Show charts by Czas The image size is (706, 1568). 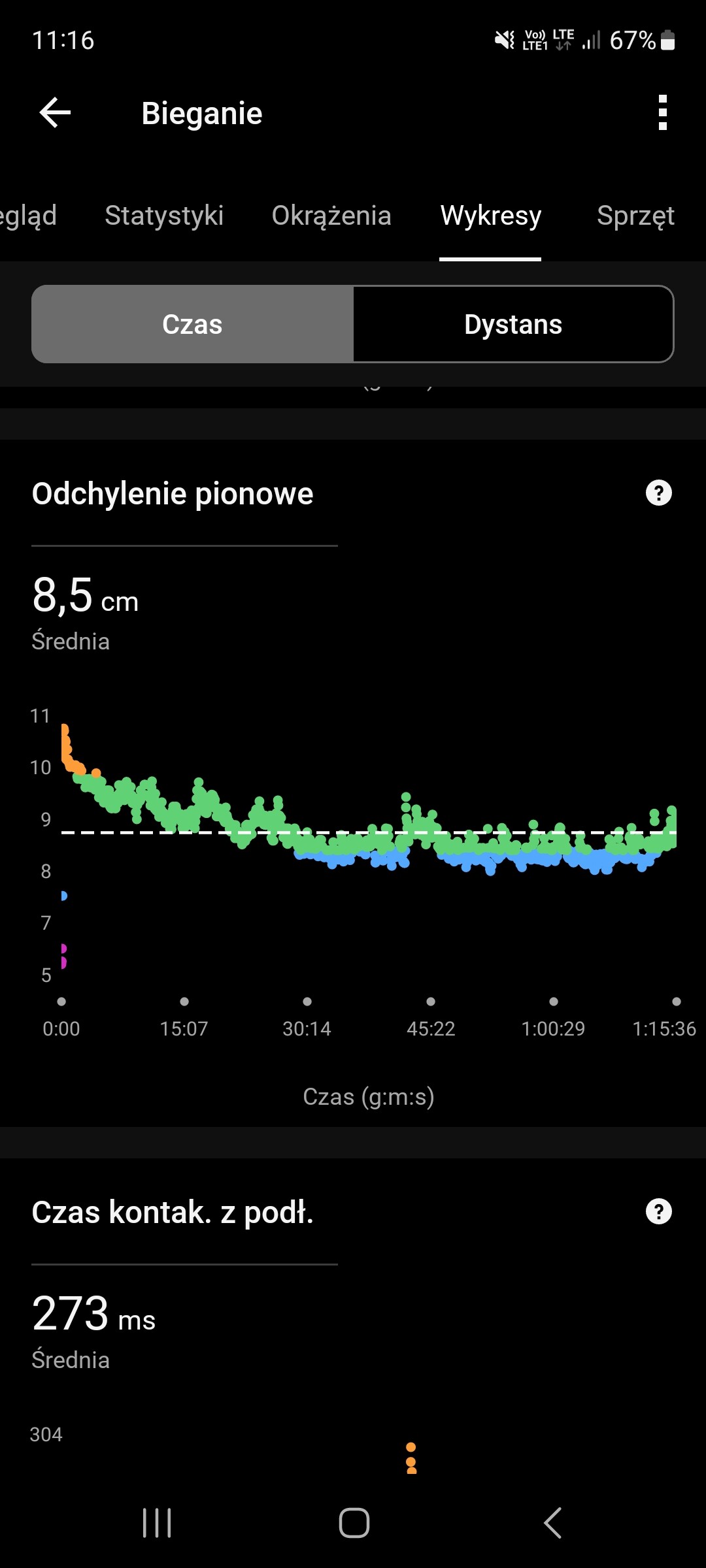(192, 324)
